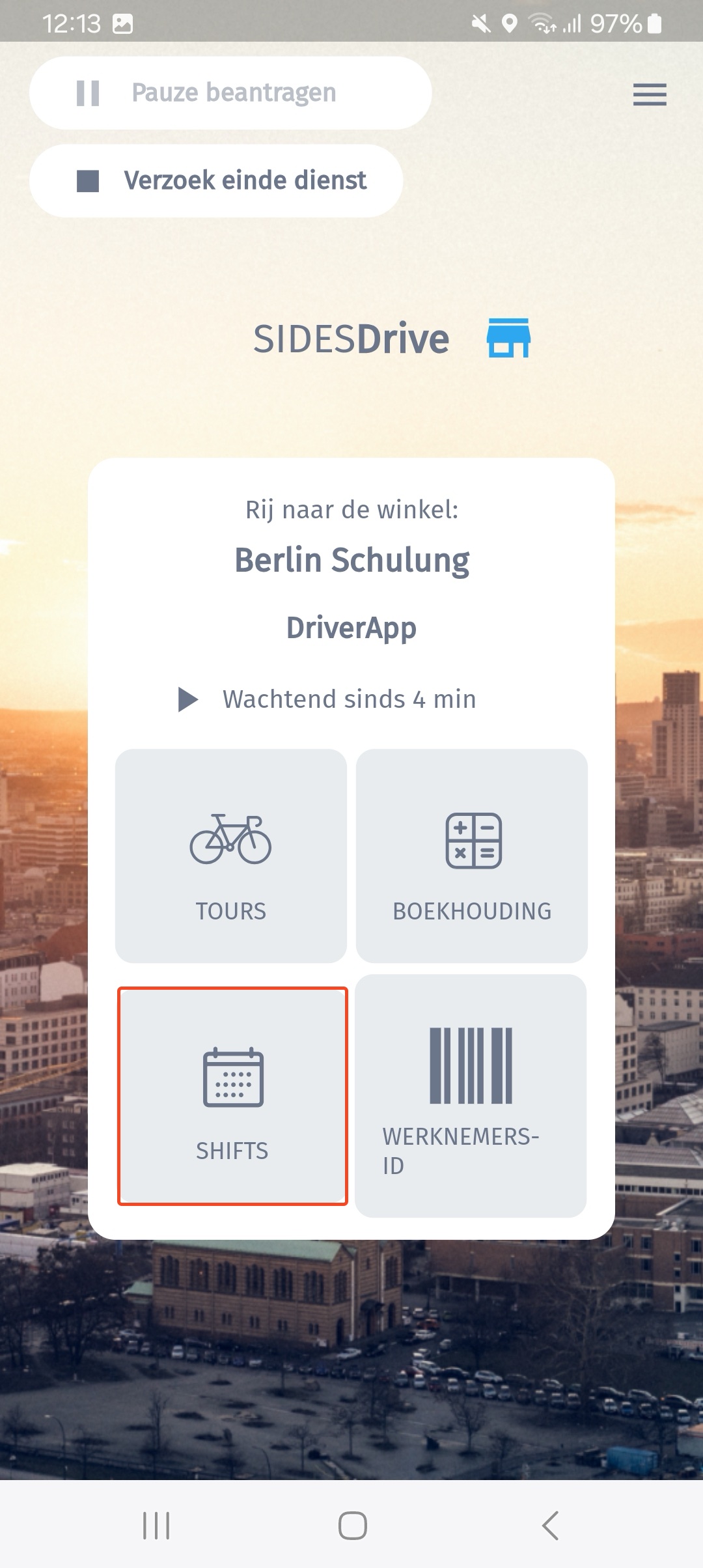703x1568 pixels.
Task: Open the hamburger menu
Action: (x=649, y=94)
